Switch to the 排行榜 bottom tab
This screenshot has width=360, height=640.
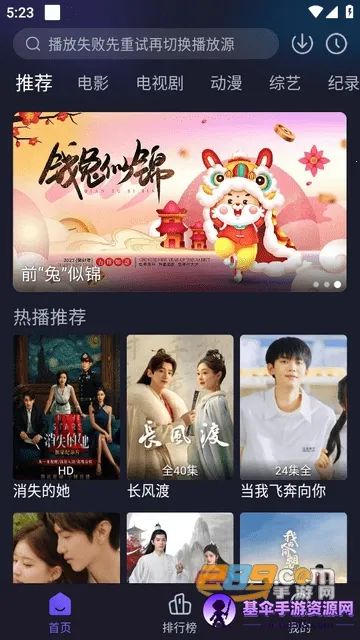180,613
